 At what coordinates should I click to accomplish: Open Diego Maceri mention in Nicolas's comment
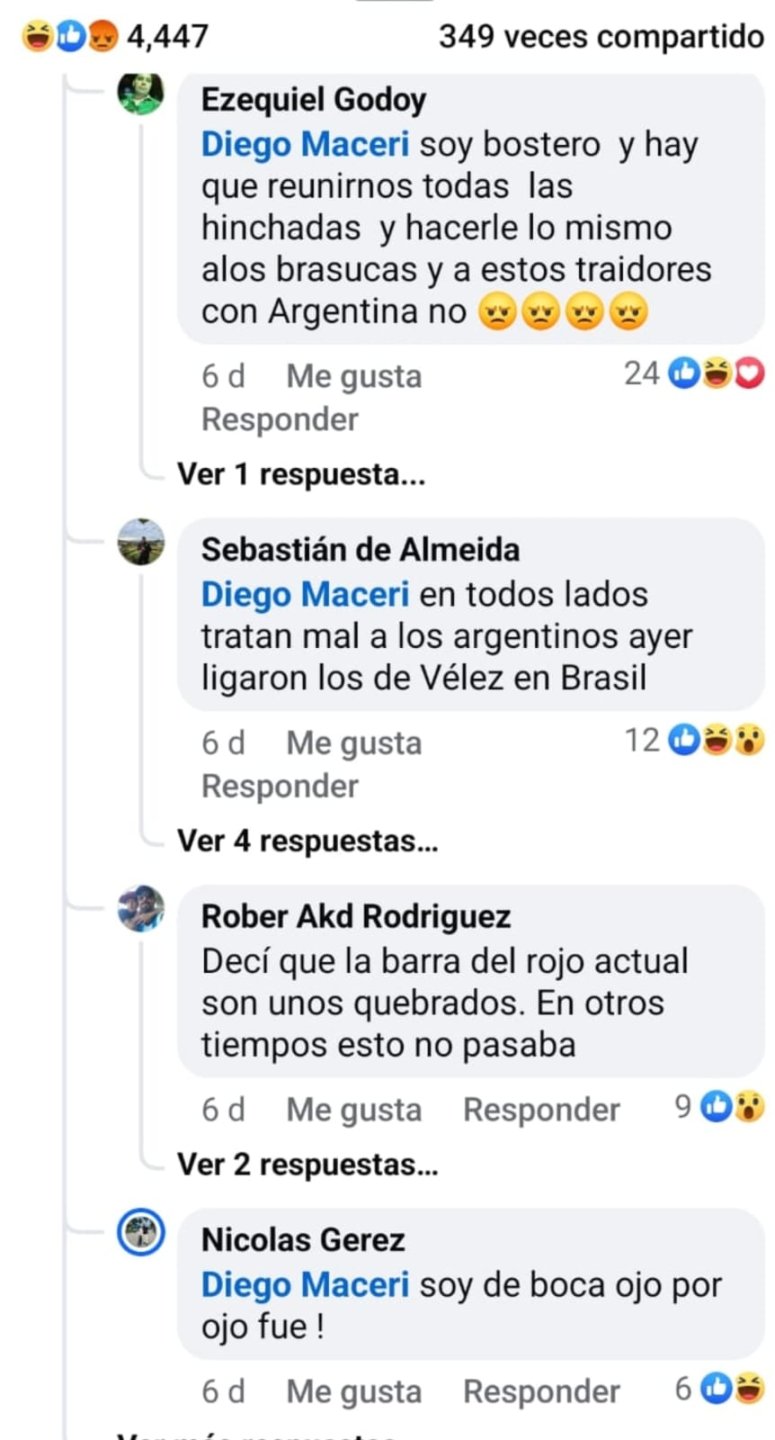(305, 1286)
